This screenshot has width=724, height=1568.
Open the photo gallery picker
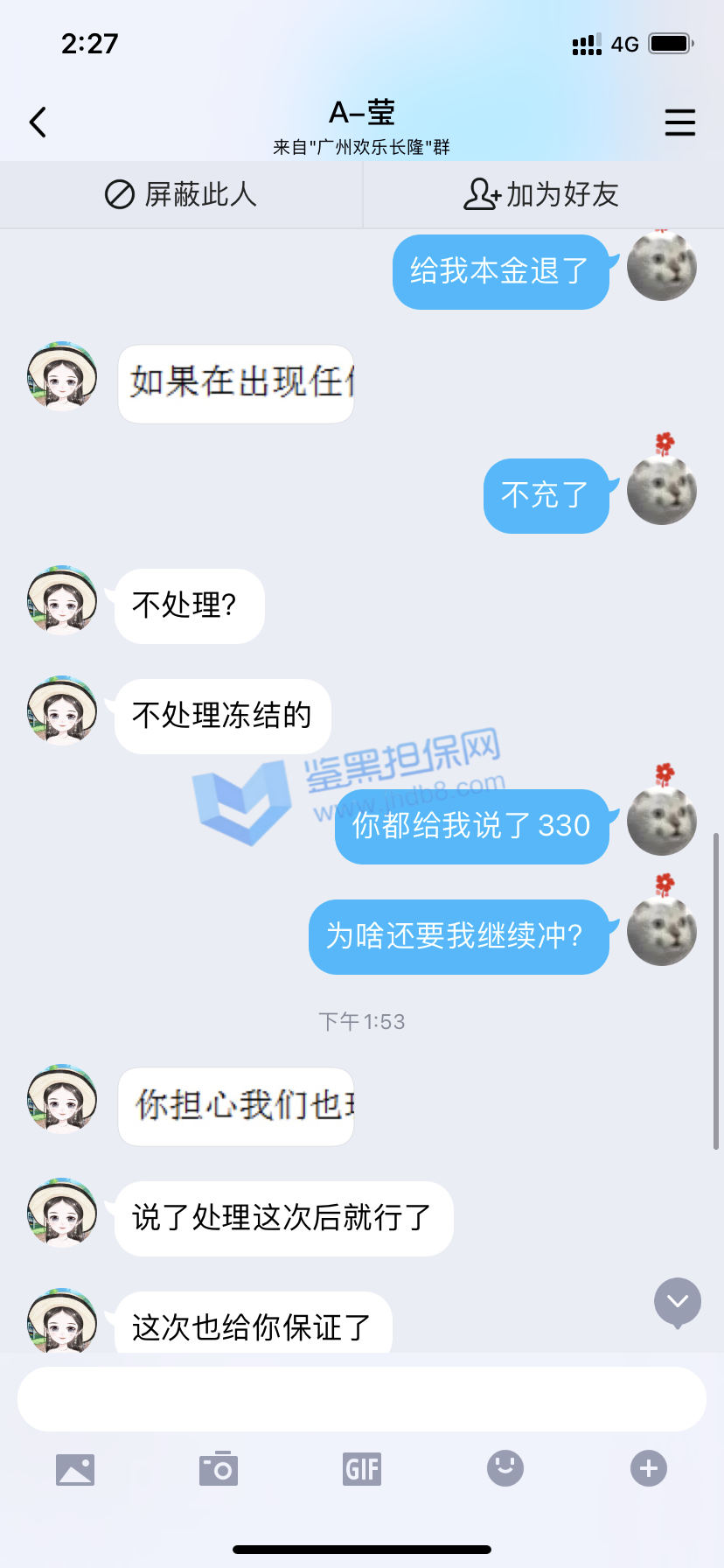75,1469
